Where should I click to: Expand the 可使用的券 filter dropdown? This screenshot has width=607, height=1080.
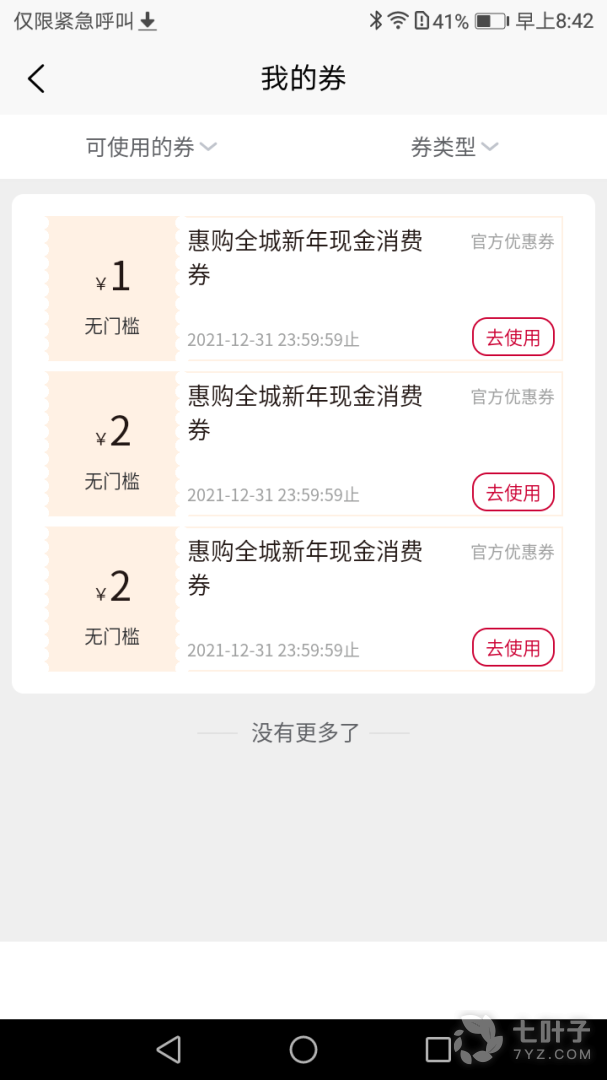[x=151, y=148]
